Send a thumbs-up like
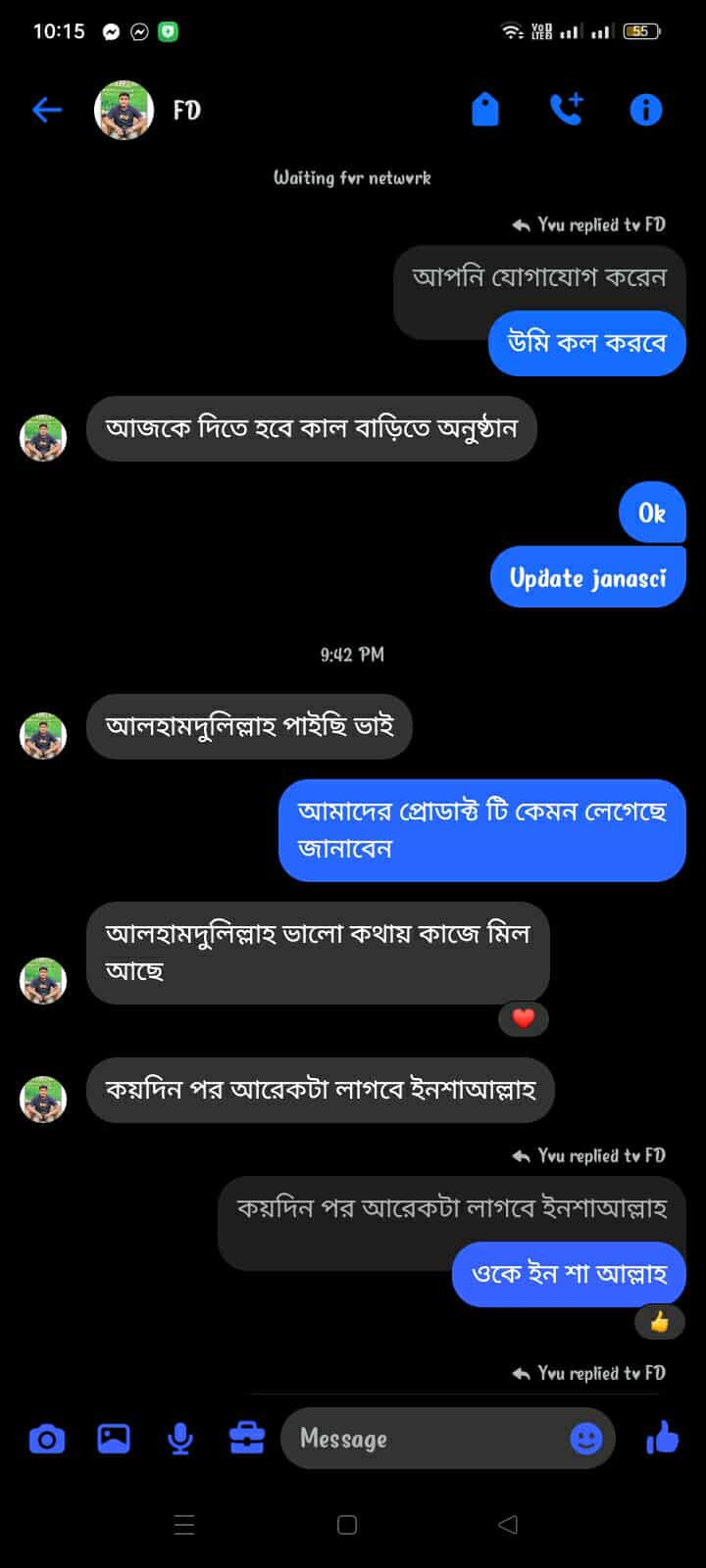Image resolution: width=706 pixels, height=1568 pixels. [663, 1439]
